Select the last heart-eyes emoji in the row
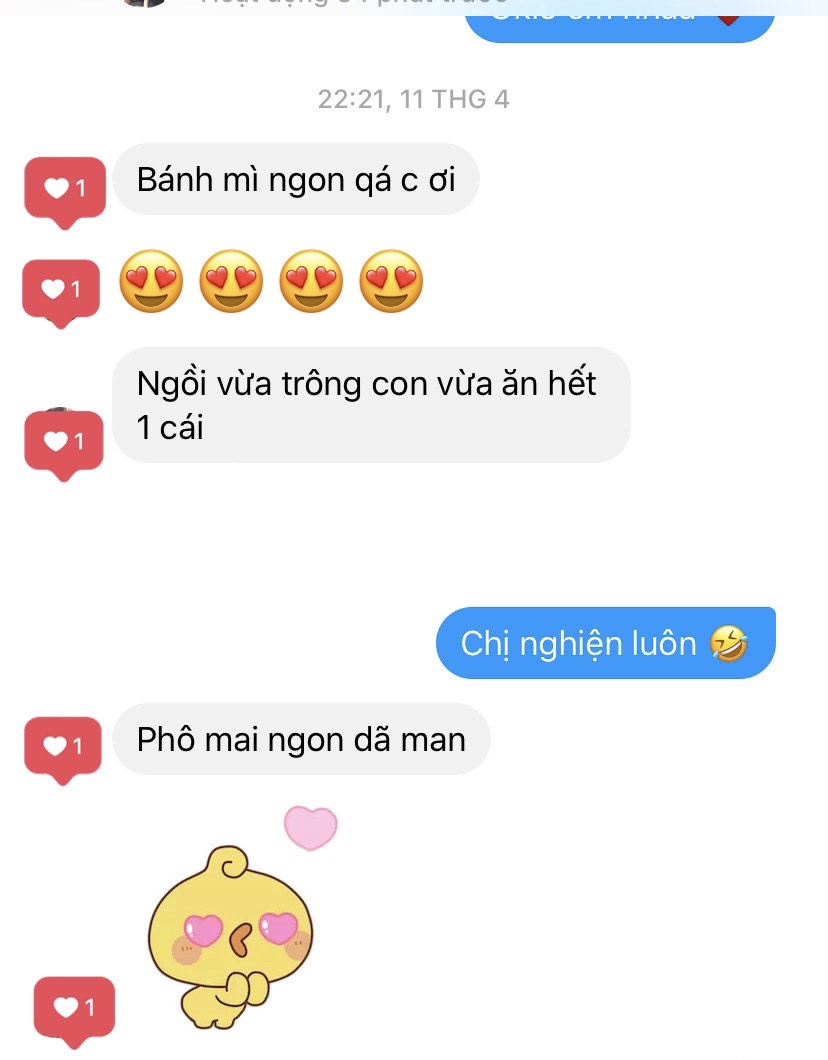Viewport: 828px width, 1060px height. (x=390, y=281)
